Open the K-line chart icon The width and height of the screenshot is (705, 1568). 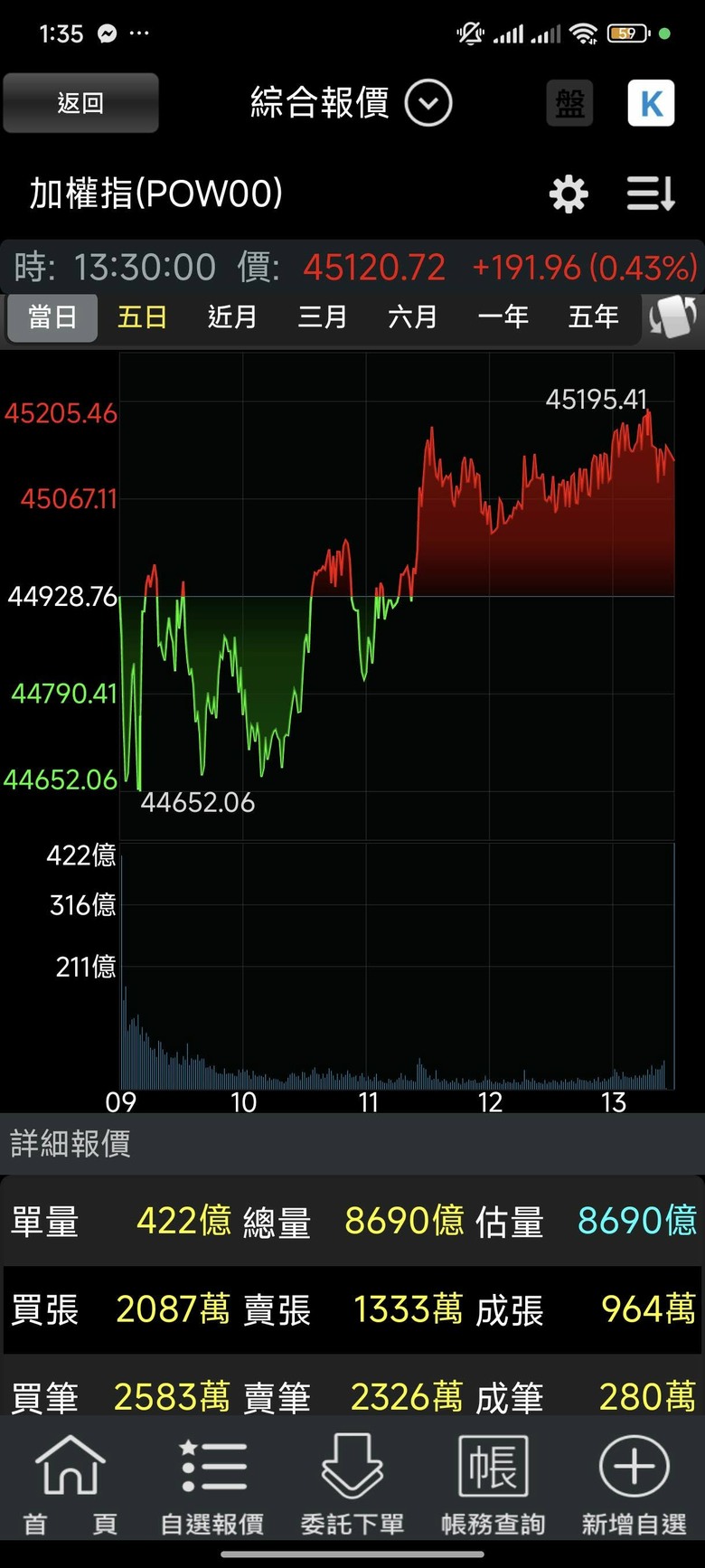[651, 103]
